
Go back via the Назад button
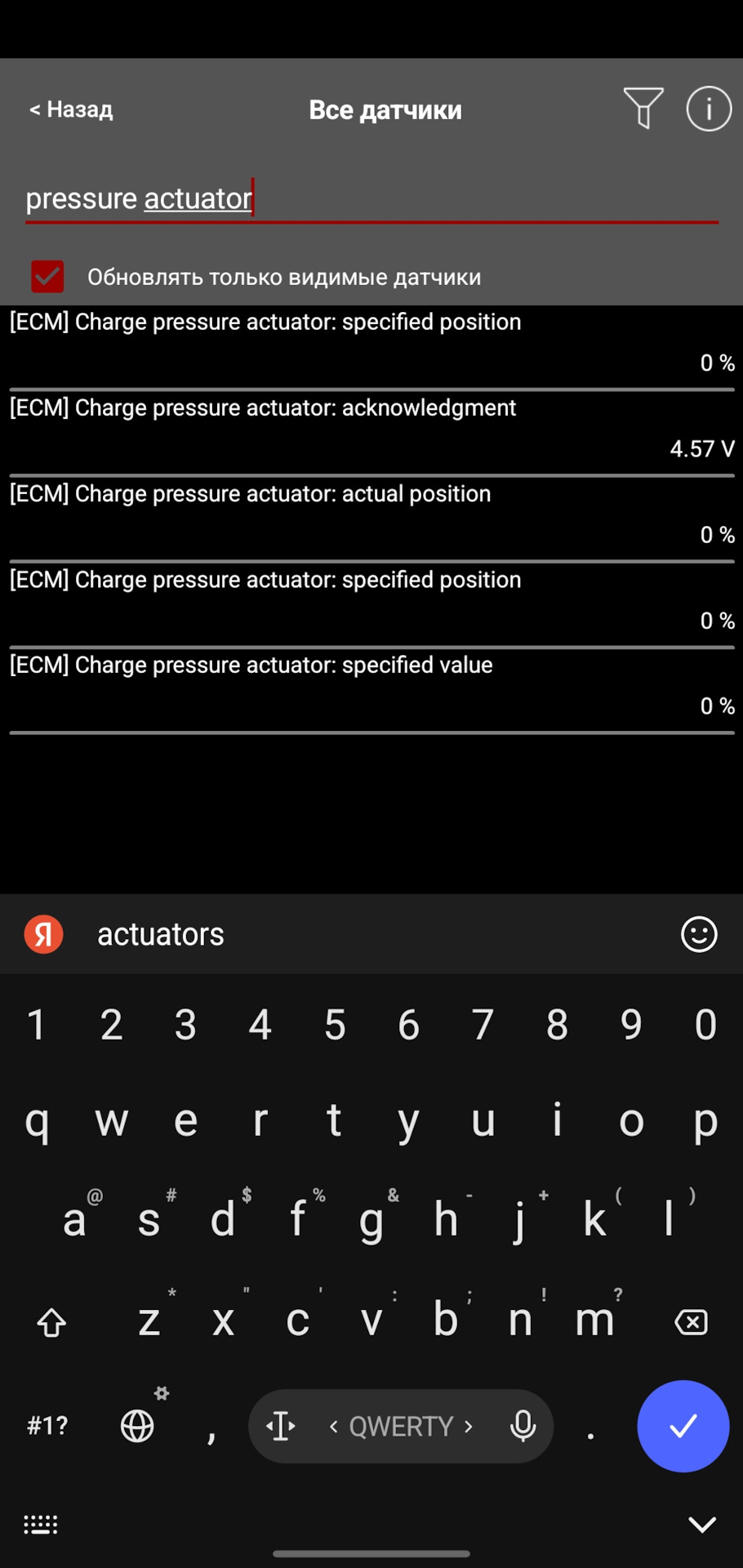[71, 109]
